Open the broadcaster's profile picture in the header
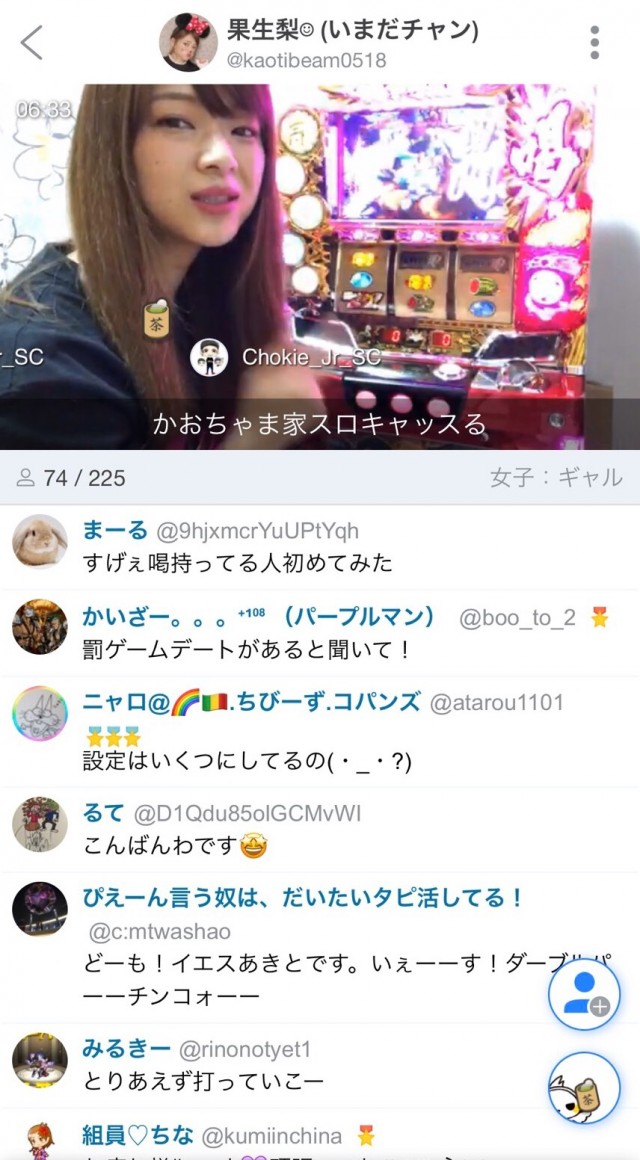The width and height of the screenshot is (640, 1160). 188,43
